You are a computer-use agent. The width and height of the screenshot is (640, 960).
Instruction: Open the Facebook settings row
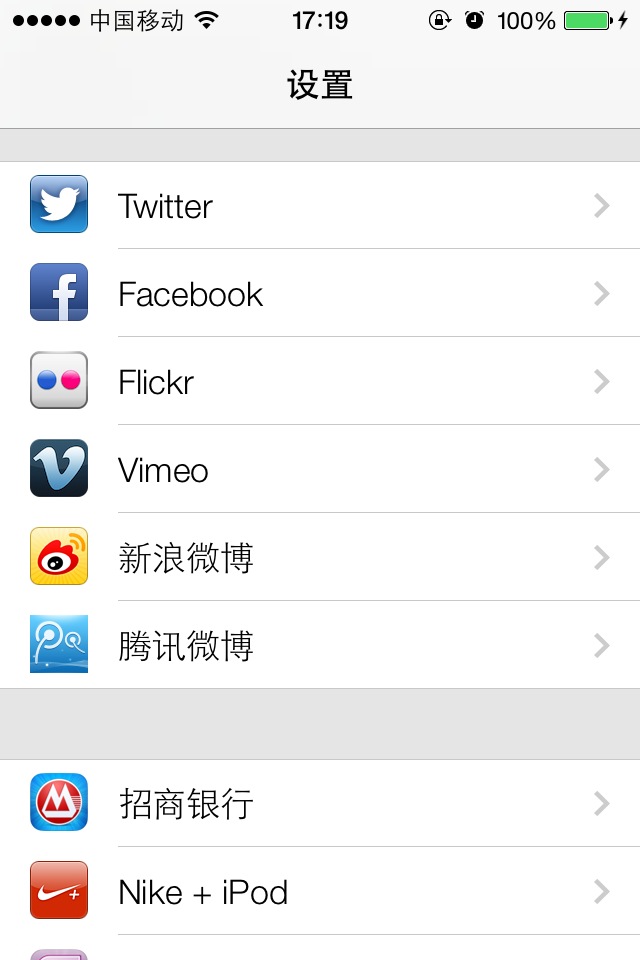(x=320, y=293)
